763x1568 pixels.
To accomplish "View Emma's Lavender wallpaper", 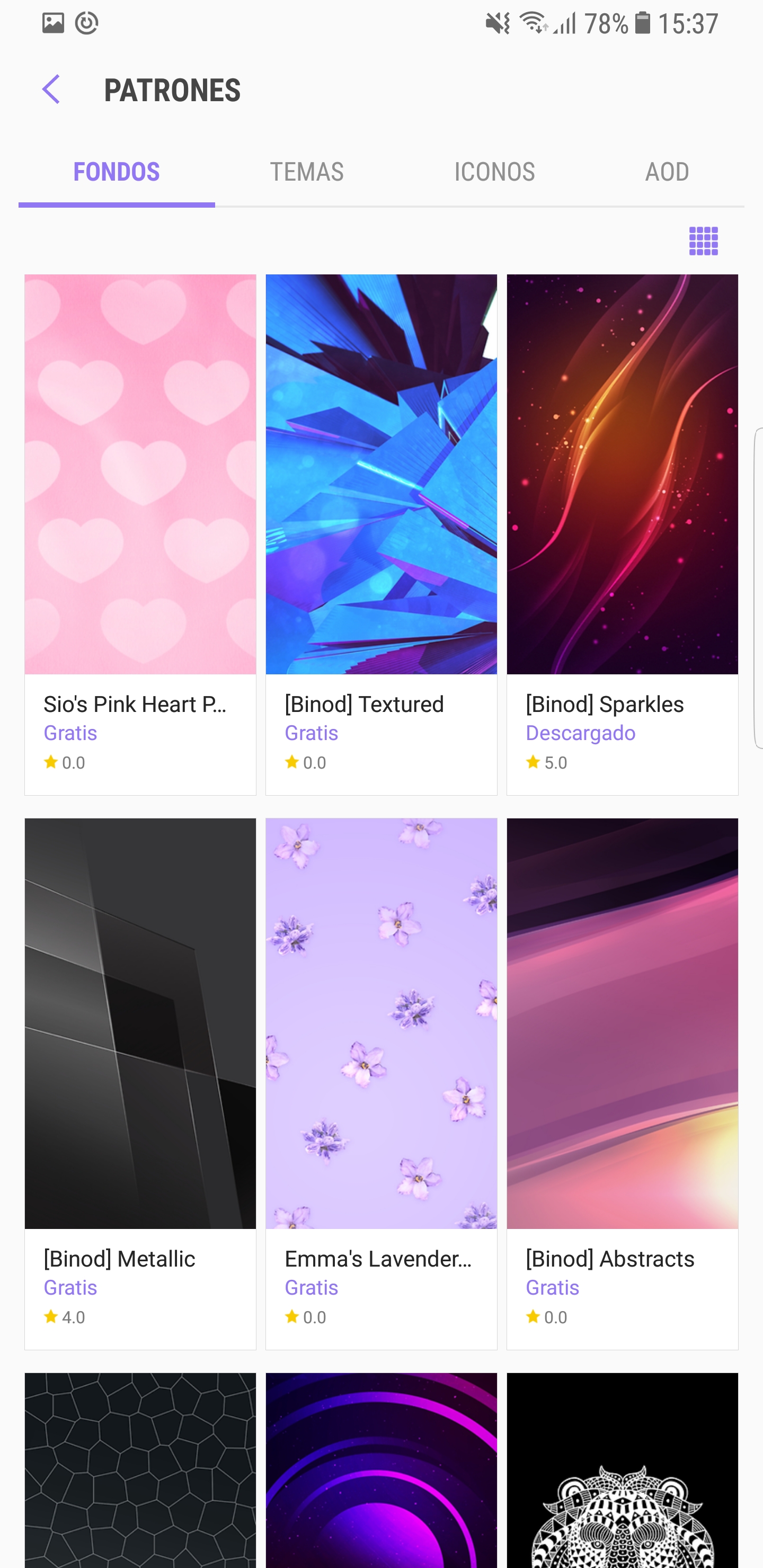I will (x=381, y=1083).
